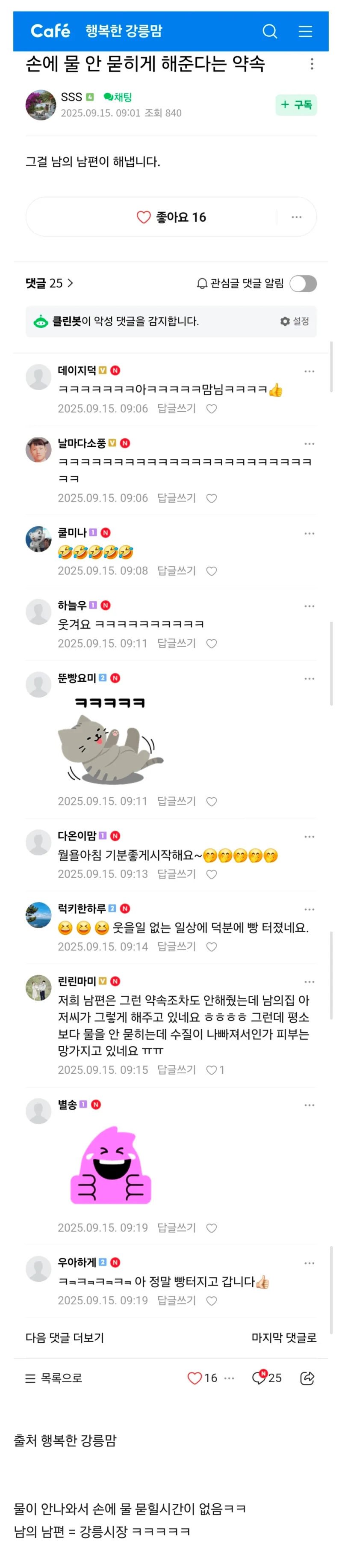Open 행복한 강릉맘 cafe home from the header
This screenshot has height=1568, width=342.
(124, 31)
